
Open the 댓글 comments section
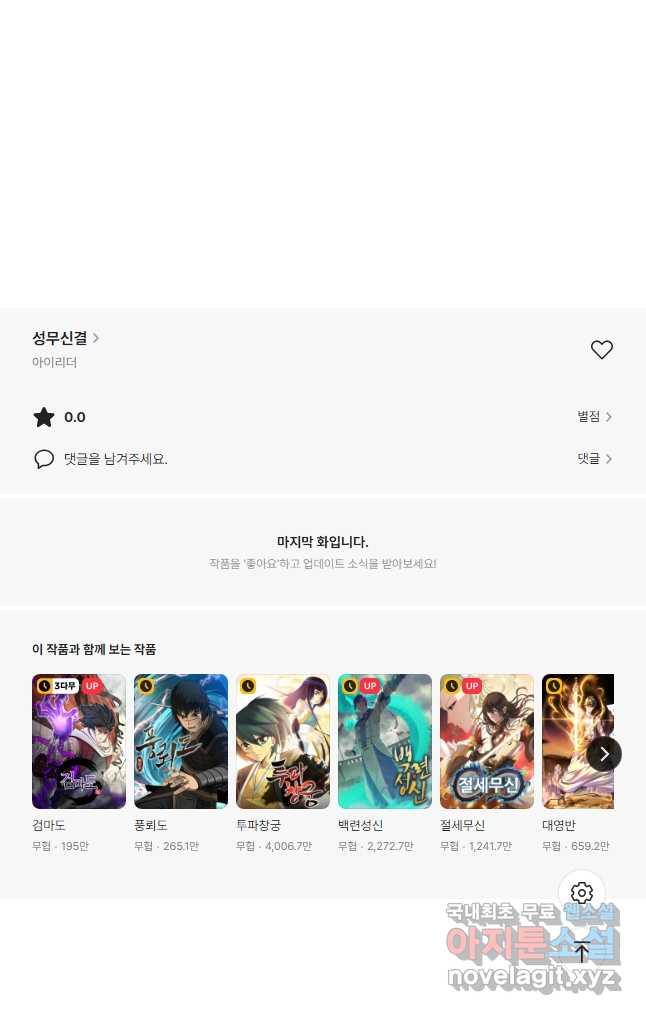594,459
